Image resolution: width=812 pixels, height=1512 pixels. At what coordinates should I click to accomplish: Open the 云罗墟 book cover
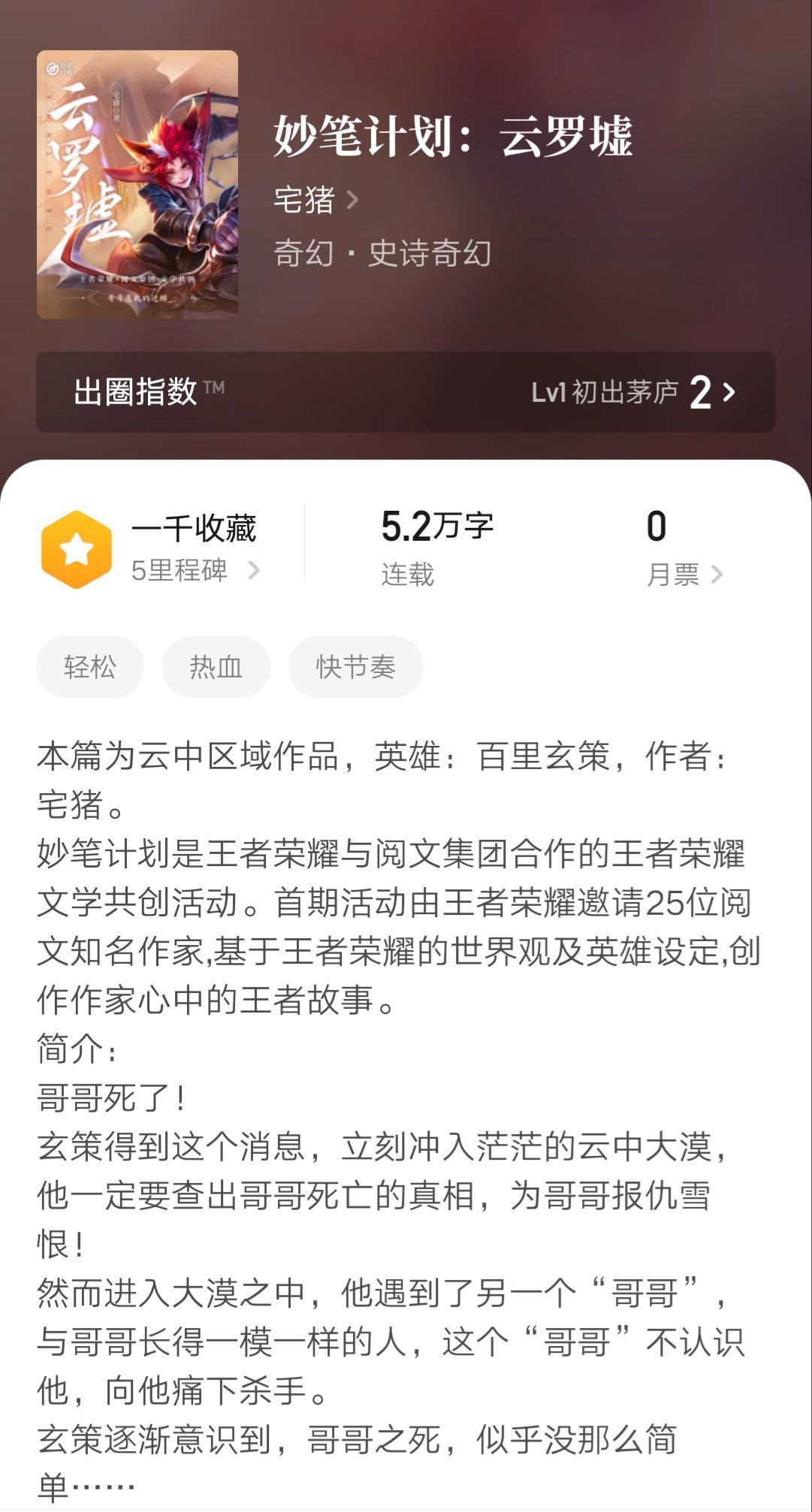[x=137, y=185]
